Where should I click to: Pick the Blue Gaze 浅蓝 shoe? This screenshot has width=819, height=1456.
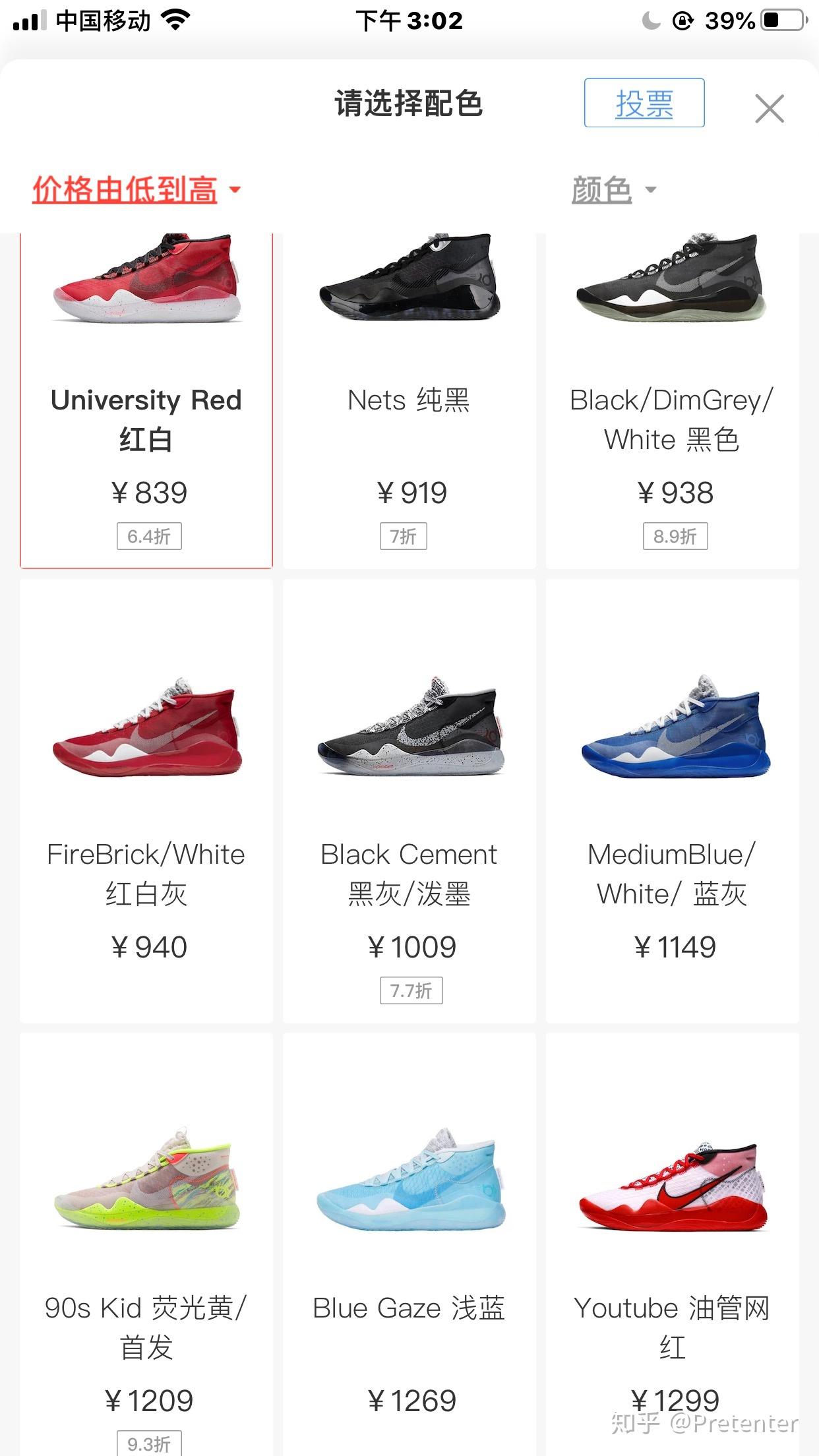coord(409,1245)
